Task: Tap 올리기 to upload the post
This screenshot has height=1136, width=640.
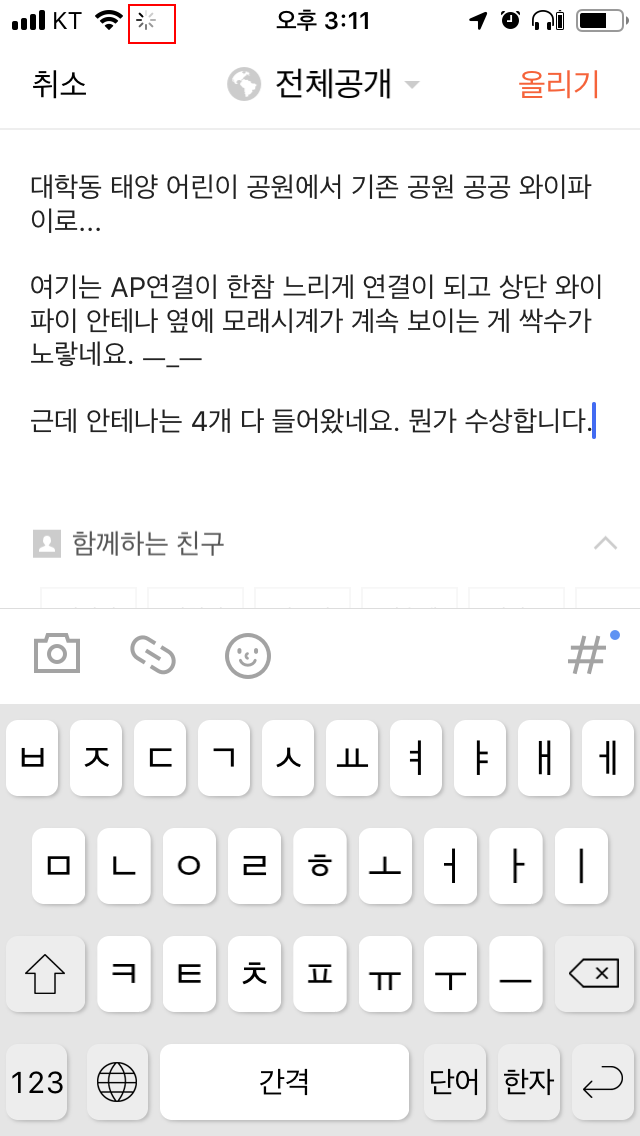Action: [x=558, y=85]
